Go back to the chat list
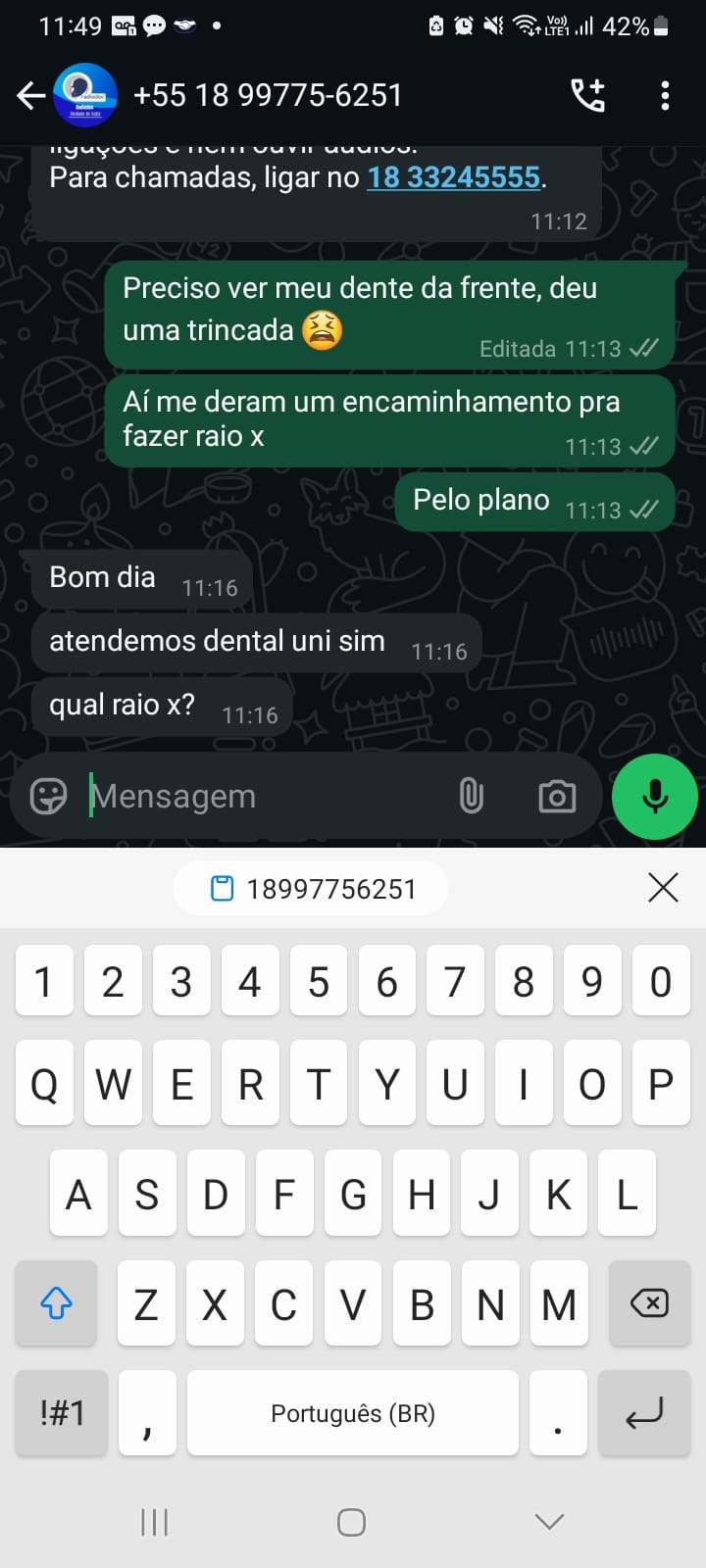 click(30, 95)
